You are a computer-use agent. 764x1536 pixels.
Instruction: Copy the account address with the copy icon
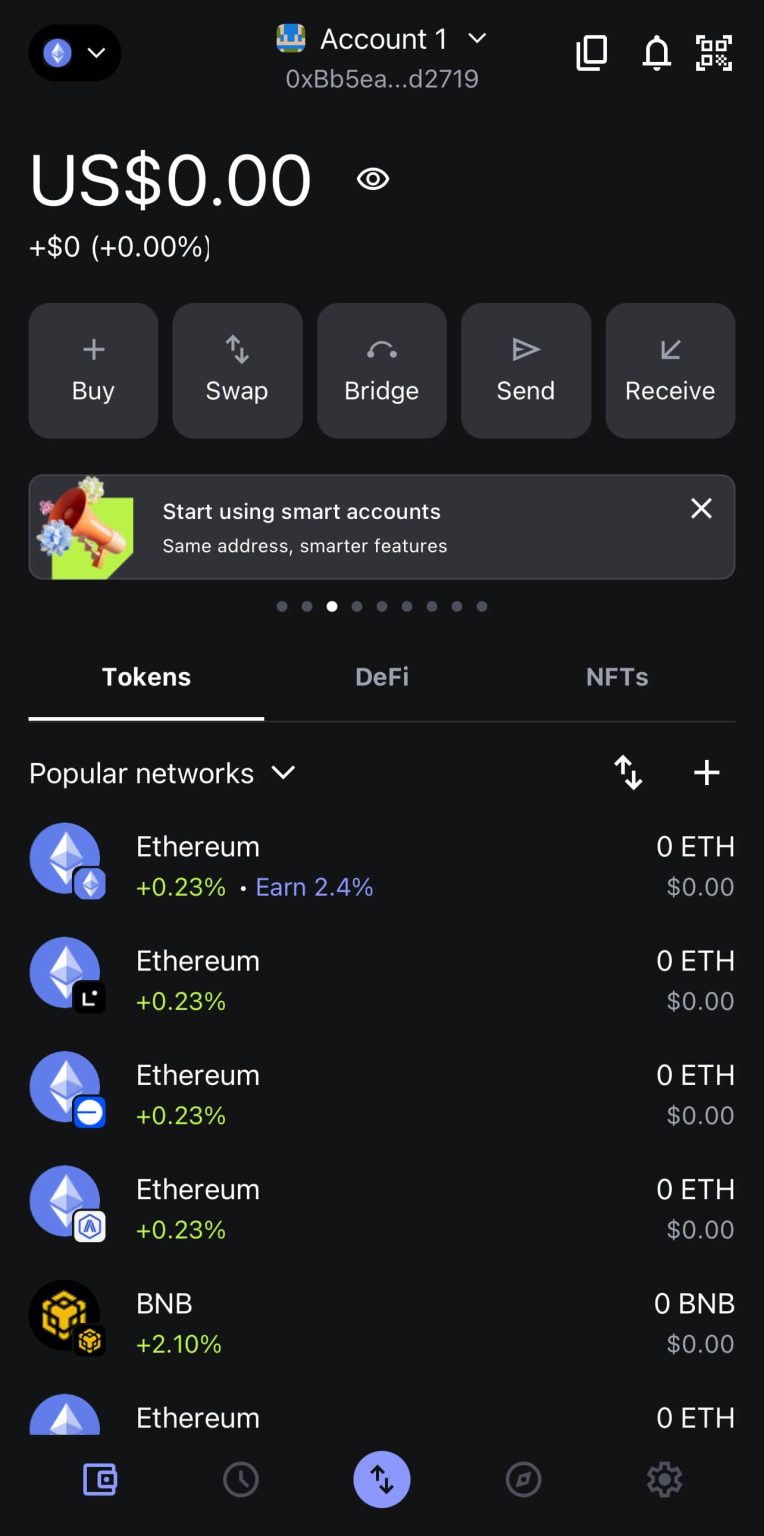click(591, 54)
